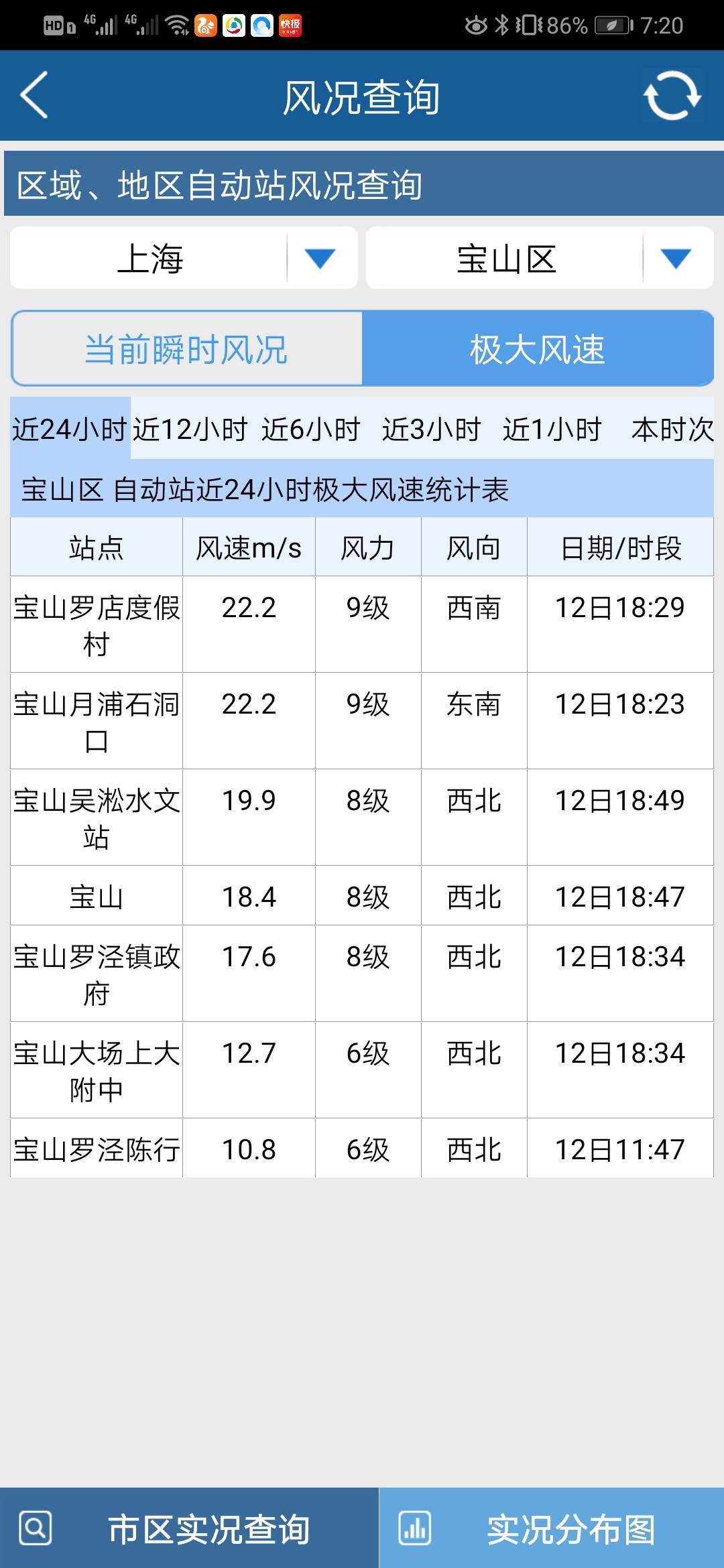Image resolution: width=724 pixels, height=1568 pixels.
Task: Filter by 近6小时
Action: click(x=311, y=429)
